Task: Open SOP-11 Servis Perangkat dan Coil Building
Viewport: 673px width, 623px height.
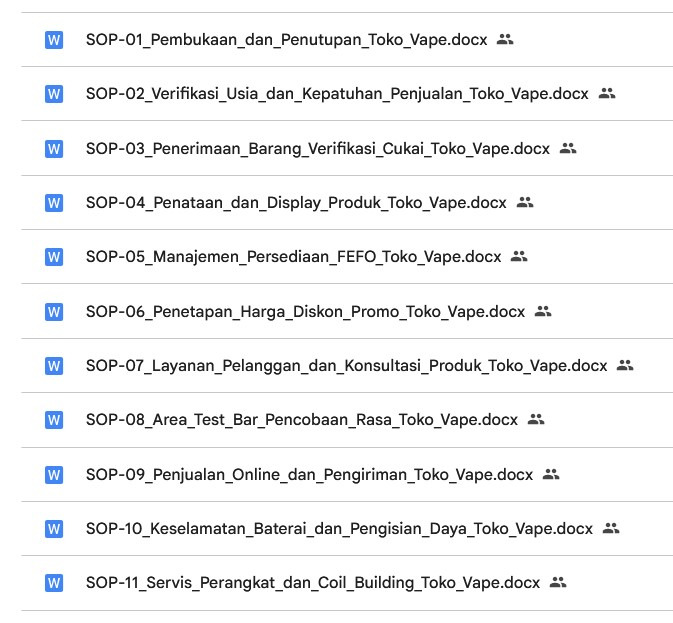Action: [x=312, y=582]
